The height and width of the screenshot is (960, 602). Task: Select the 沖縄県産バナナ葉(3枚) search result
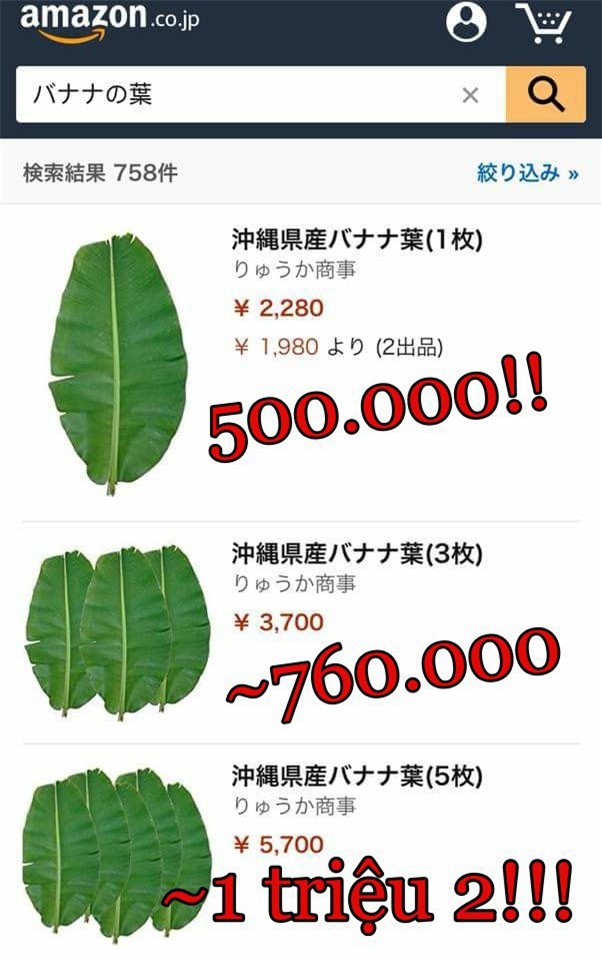click(x=357, y=553)
